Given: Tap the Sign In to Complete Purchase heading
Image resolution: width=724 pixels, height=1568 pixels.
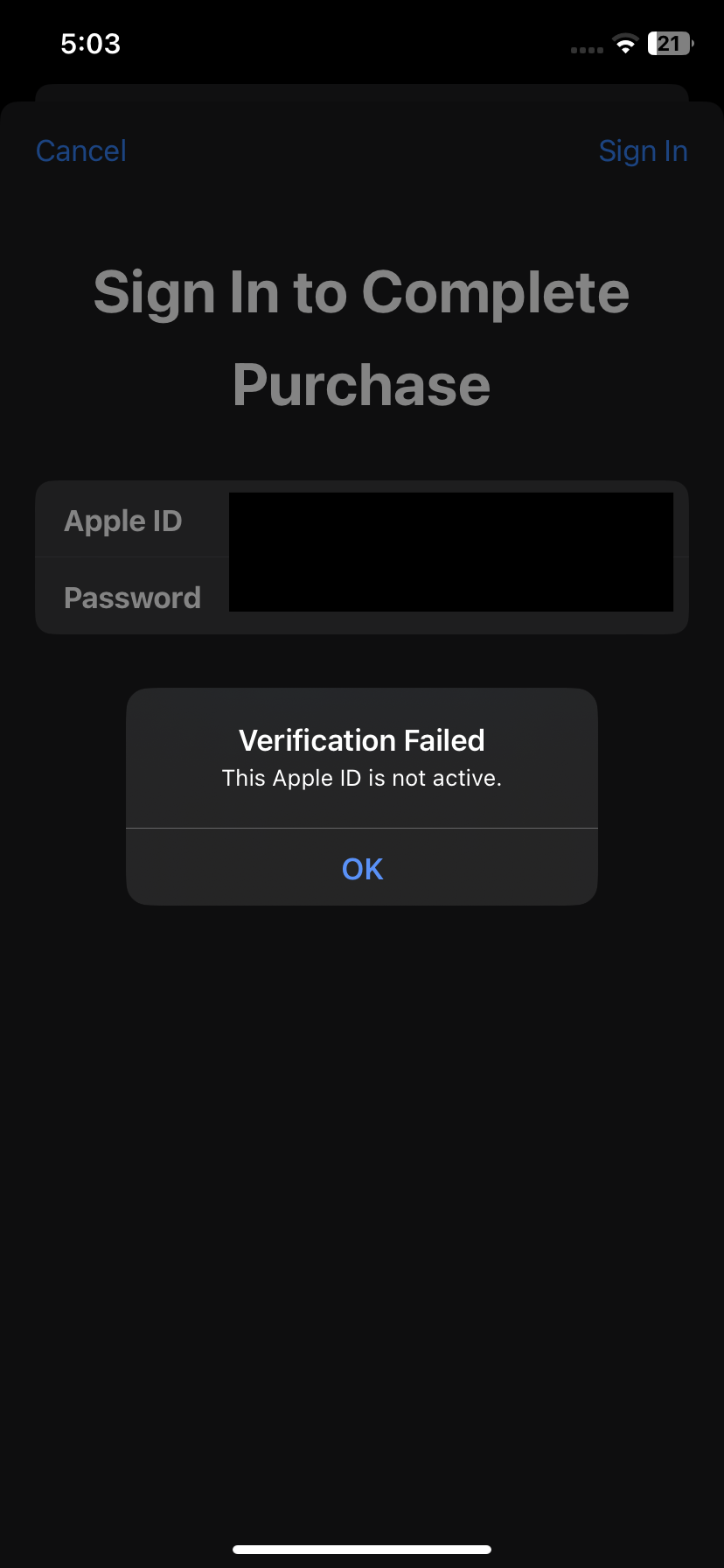Looking at the screenshot, I should click(361, 337).
